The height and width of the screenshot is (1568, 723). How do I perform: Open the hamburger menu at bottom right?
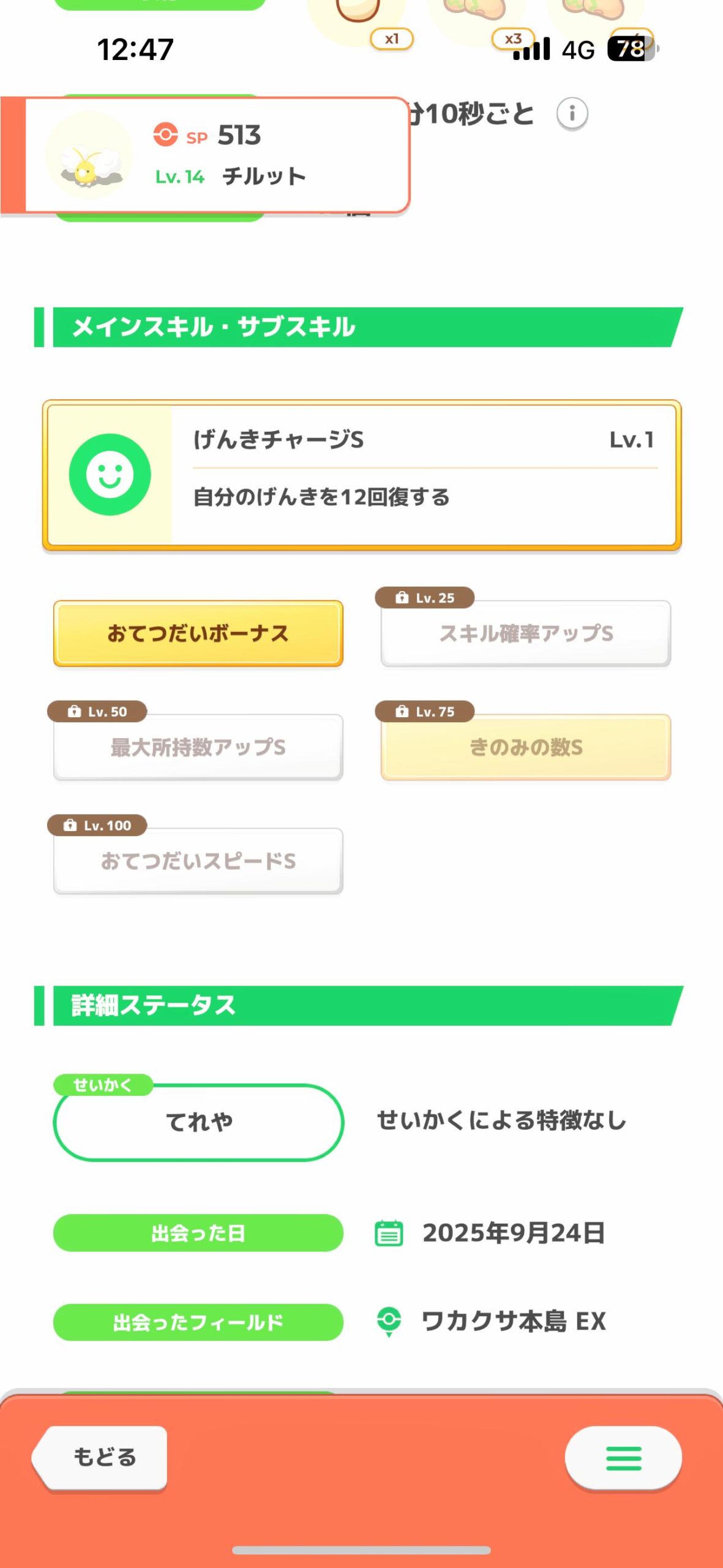pos(624,1457)
